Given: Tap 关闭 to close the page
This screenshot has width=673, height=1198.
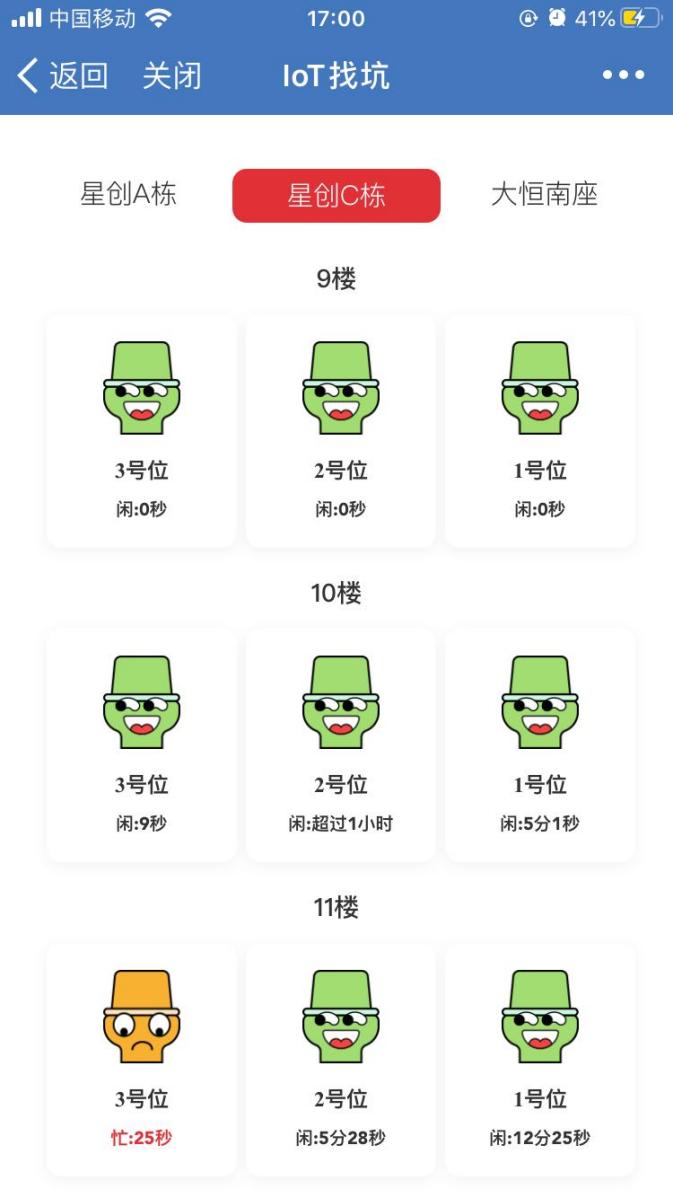Looking at the screenshot, I should tap(172, 76).
